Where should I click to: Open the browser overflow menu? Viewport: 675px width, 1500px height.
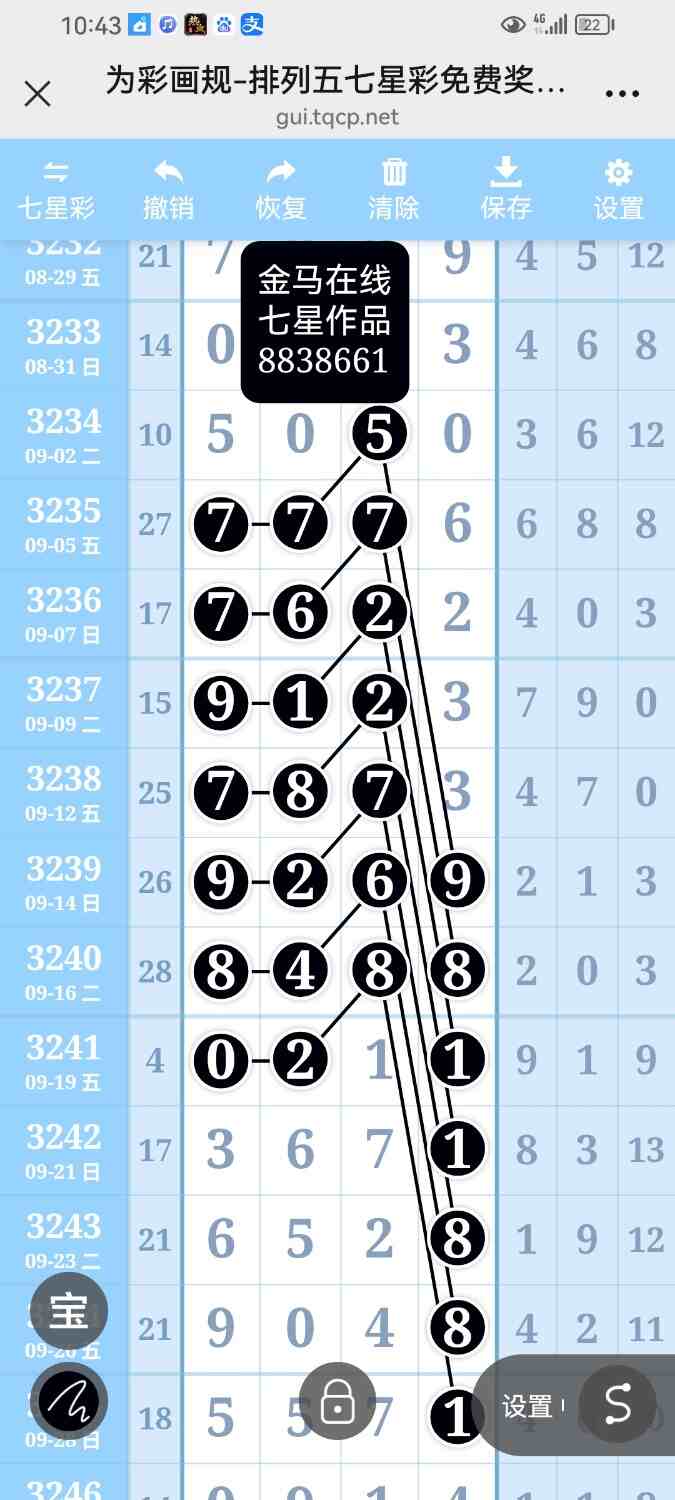622,94
